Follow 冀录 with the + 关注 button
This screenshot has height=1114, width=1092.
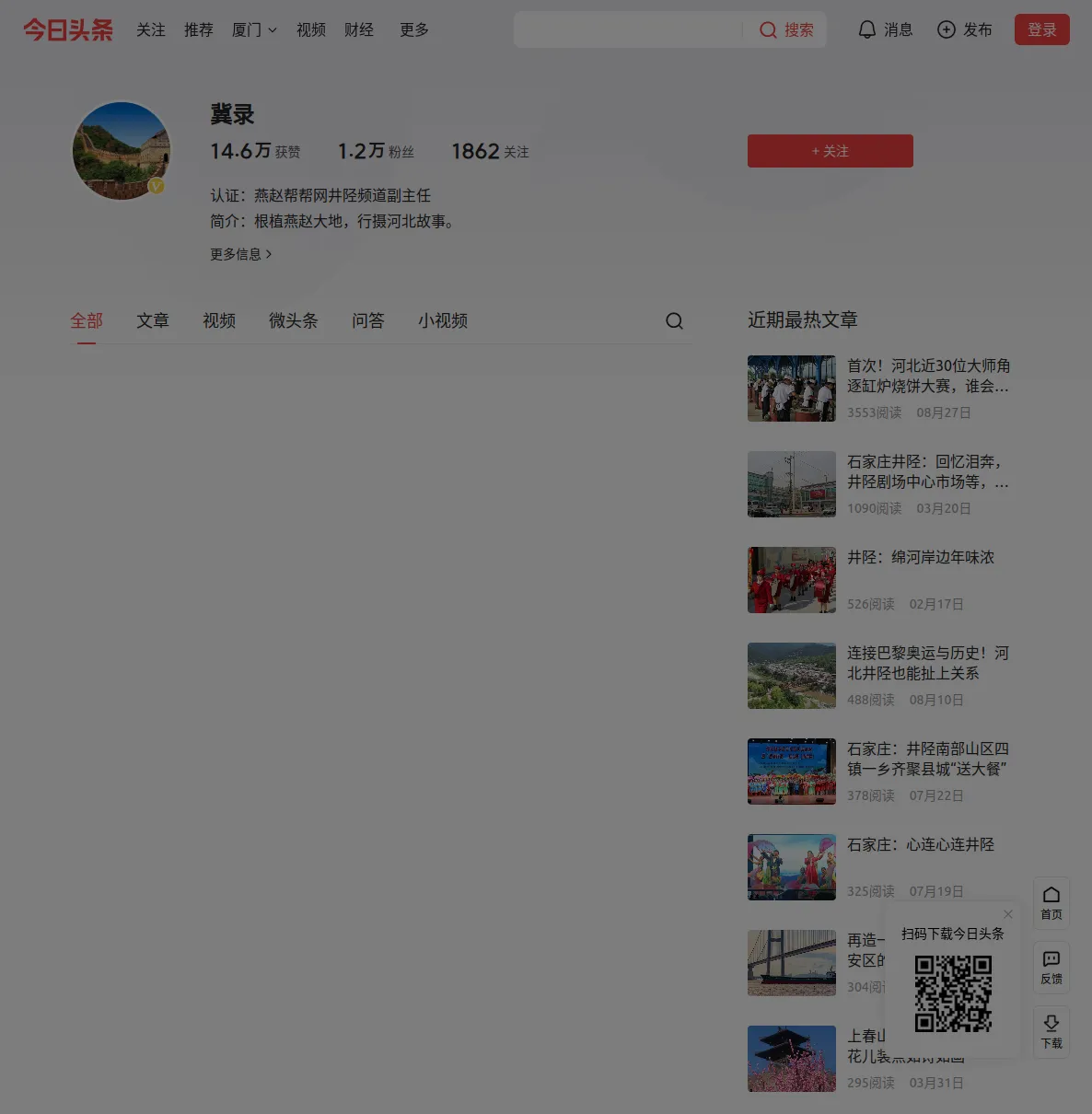pos(830,151)
